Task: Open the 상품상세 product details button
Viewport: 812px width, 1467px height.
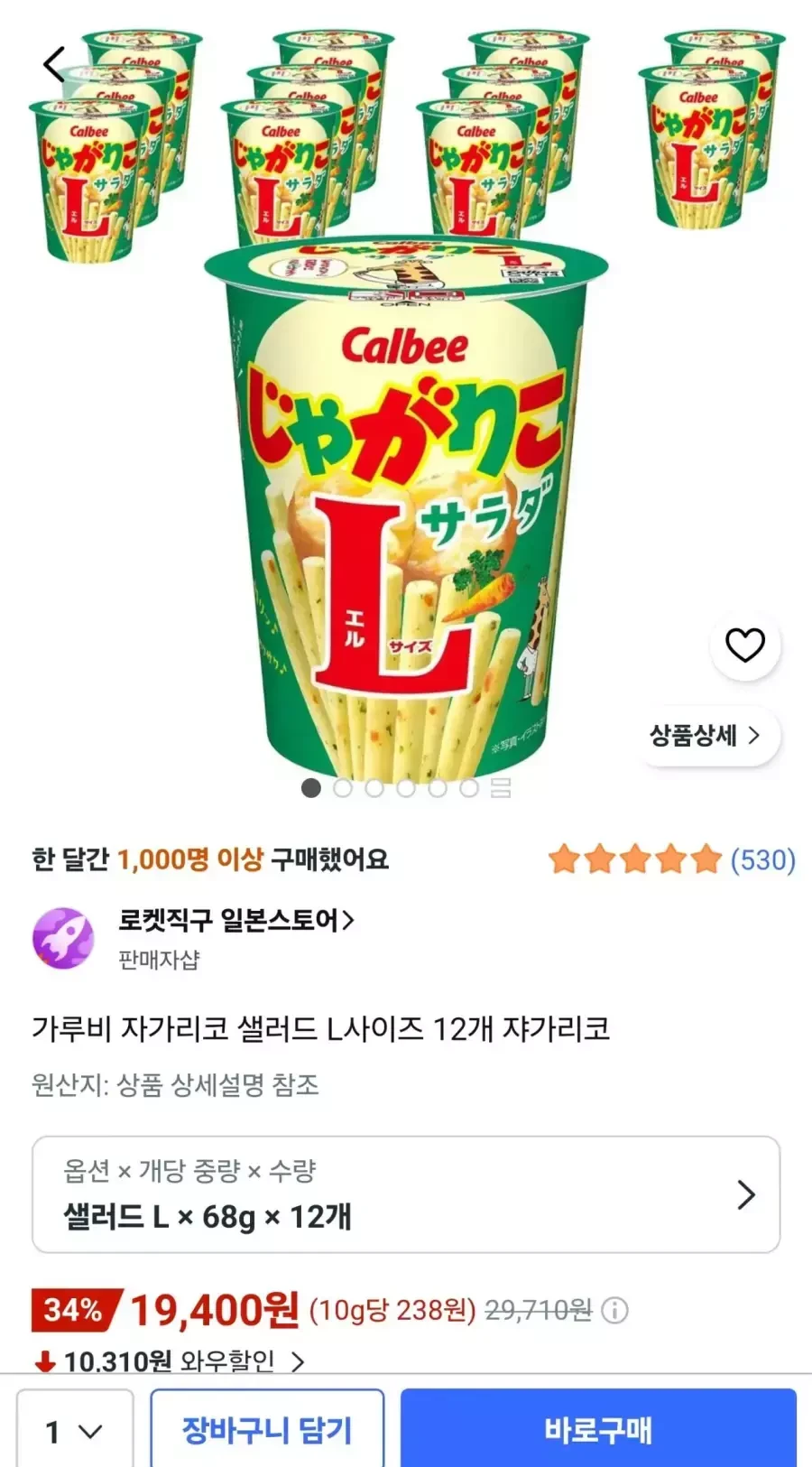Action: click(705, 736)
